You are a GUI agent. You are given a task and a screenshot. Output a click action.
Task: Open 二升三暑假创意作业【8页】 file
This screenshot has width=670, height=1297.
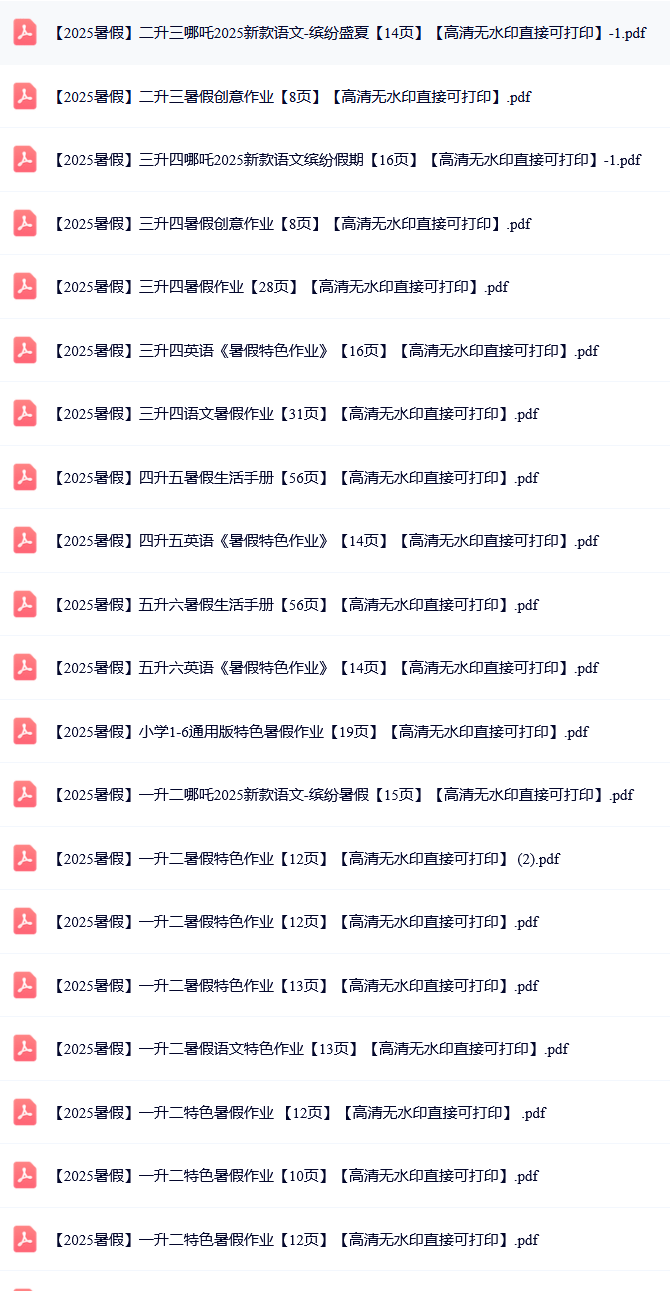pyautogui.click(x=291, y=97)
